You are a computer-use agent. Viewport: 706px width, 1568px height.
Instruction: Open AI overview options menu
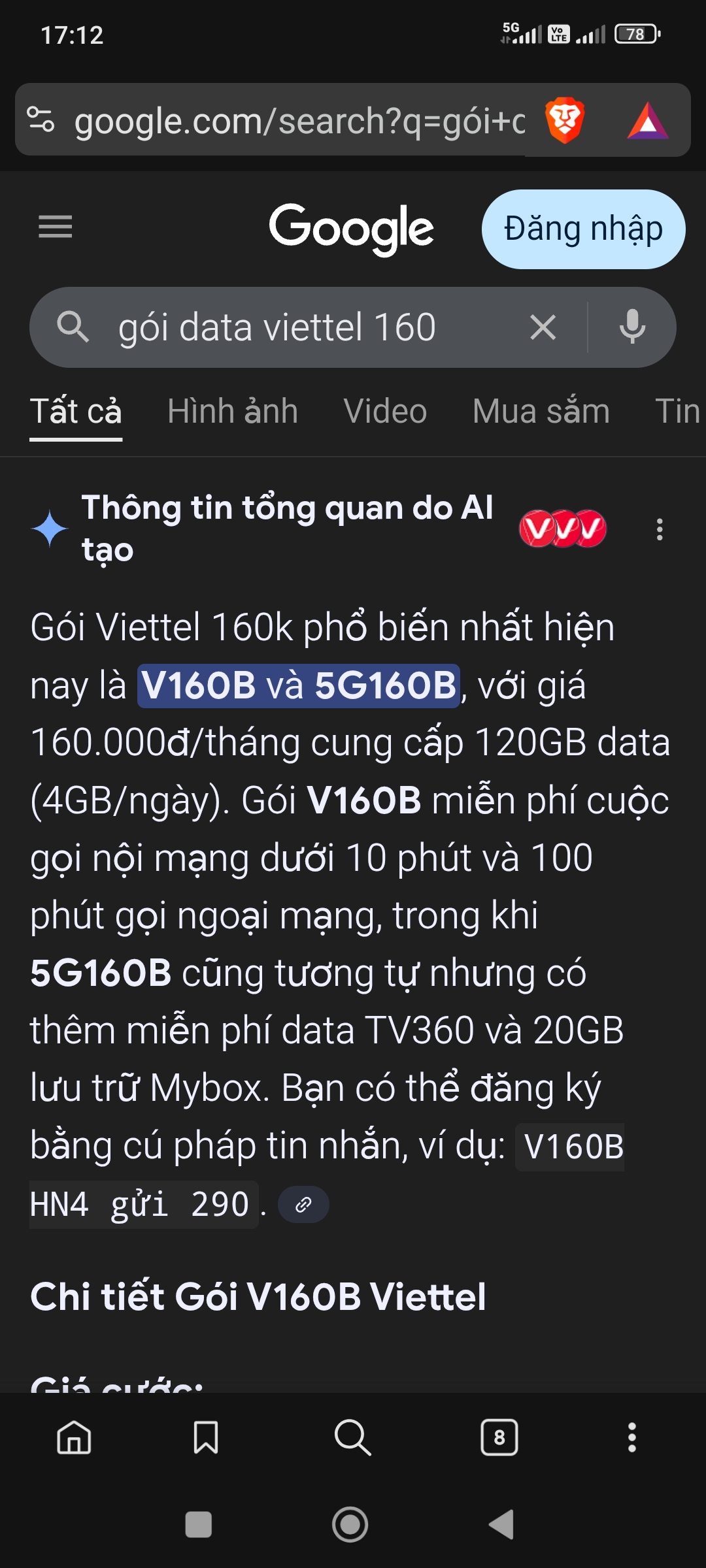[x=660, y=529]
